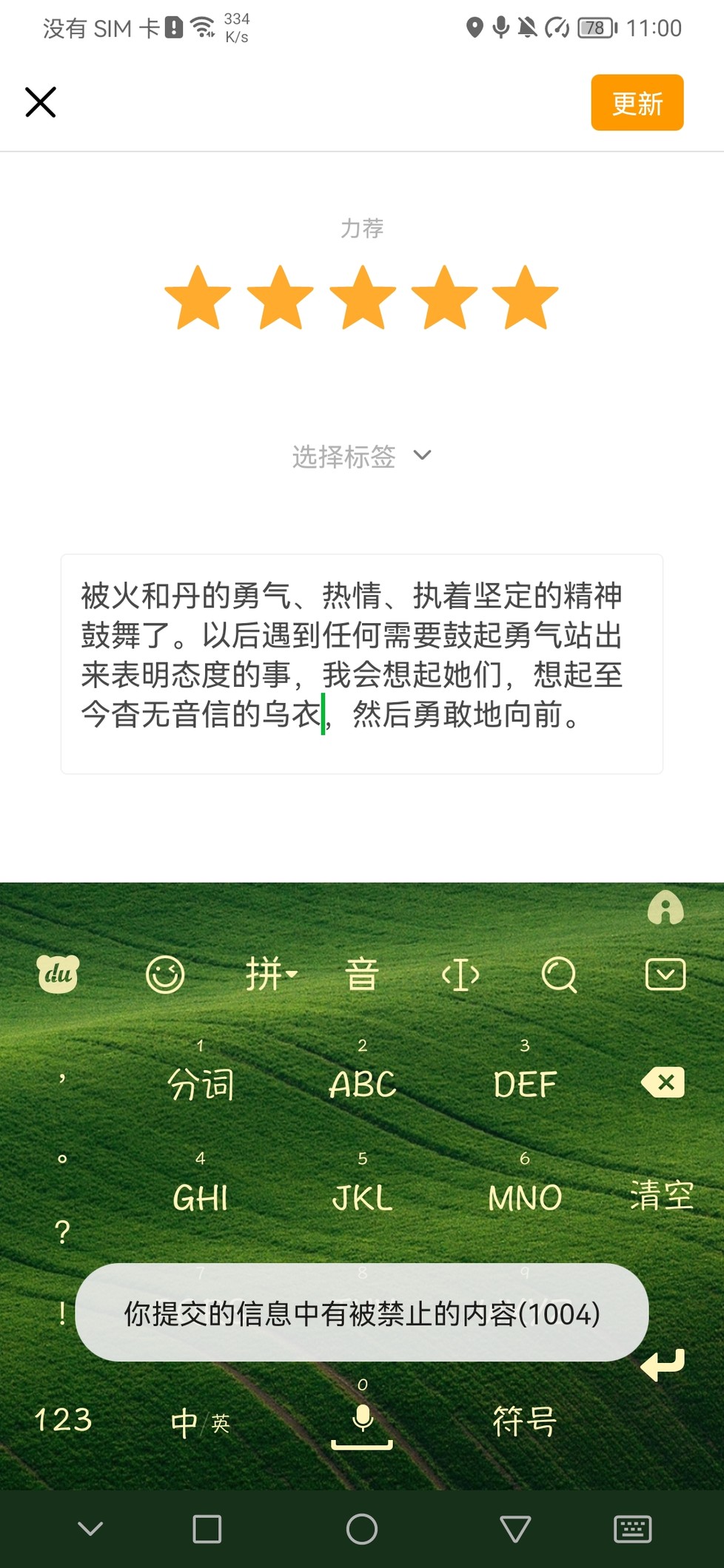Tap inside the review text field
Viewport: 724px width, 1568px height.
coord(361,664)
